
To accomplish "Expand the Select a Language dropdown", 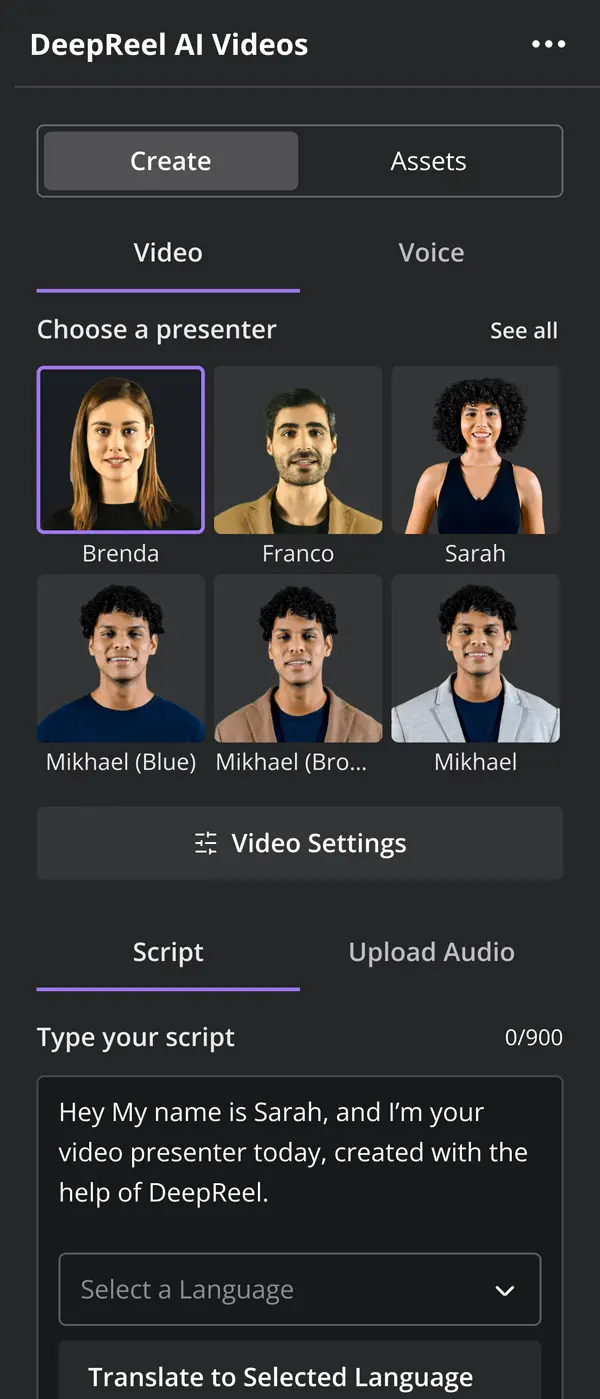I will tap(300, 1290).
